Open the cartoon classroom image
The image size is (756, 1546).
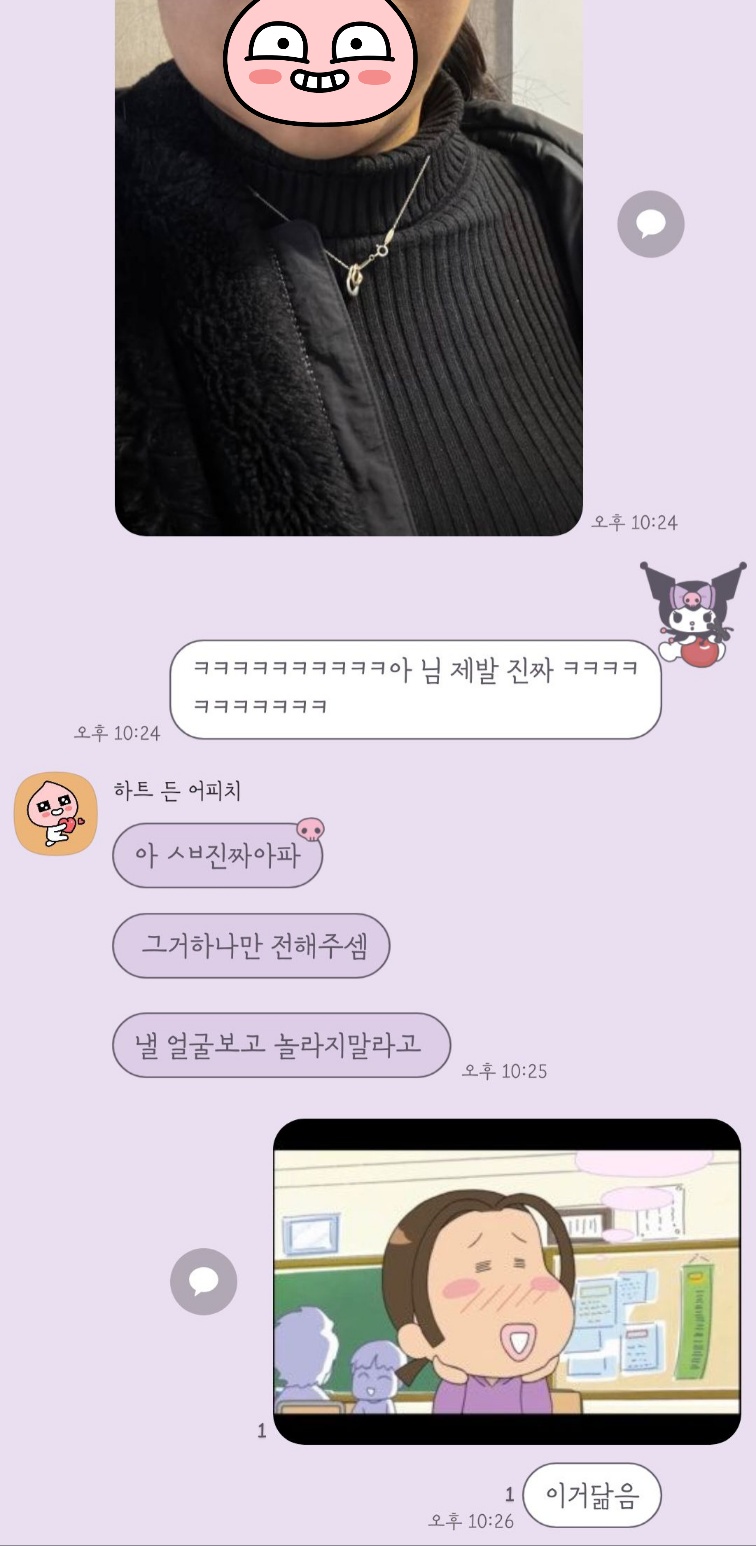[507, 1281]
